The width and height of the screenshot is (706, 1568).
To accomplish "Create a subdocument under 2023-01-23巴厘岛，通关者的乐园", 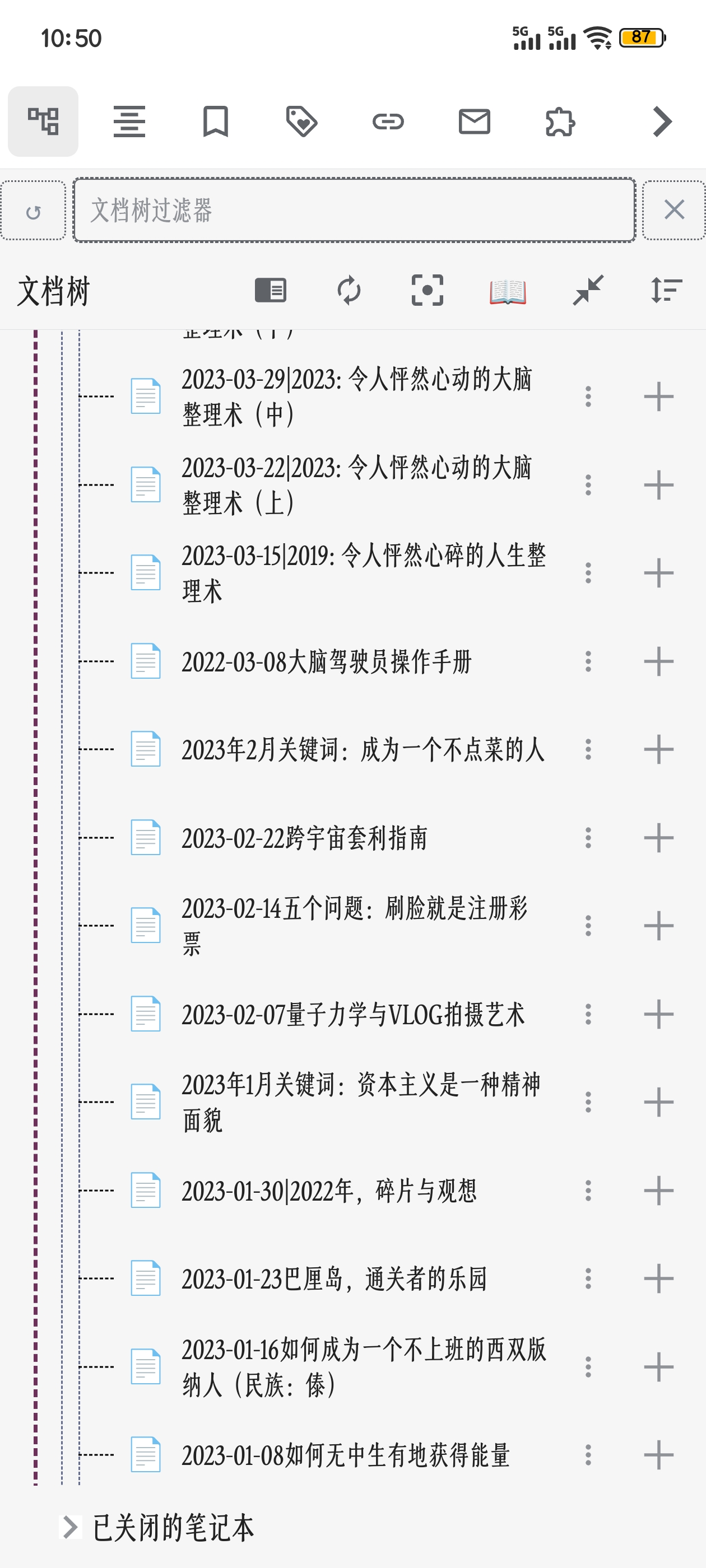I will click(658, 1279).
